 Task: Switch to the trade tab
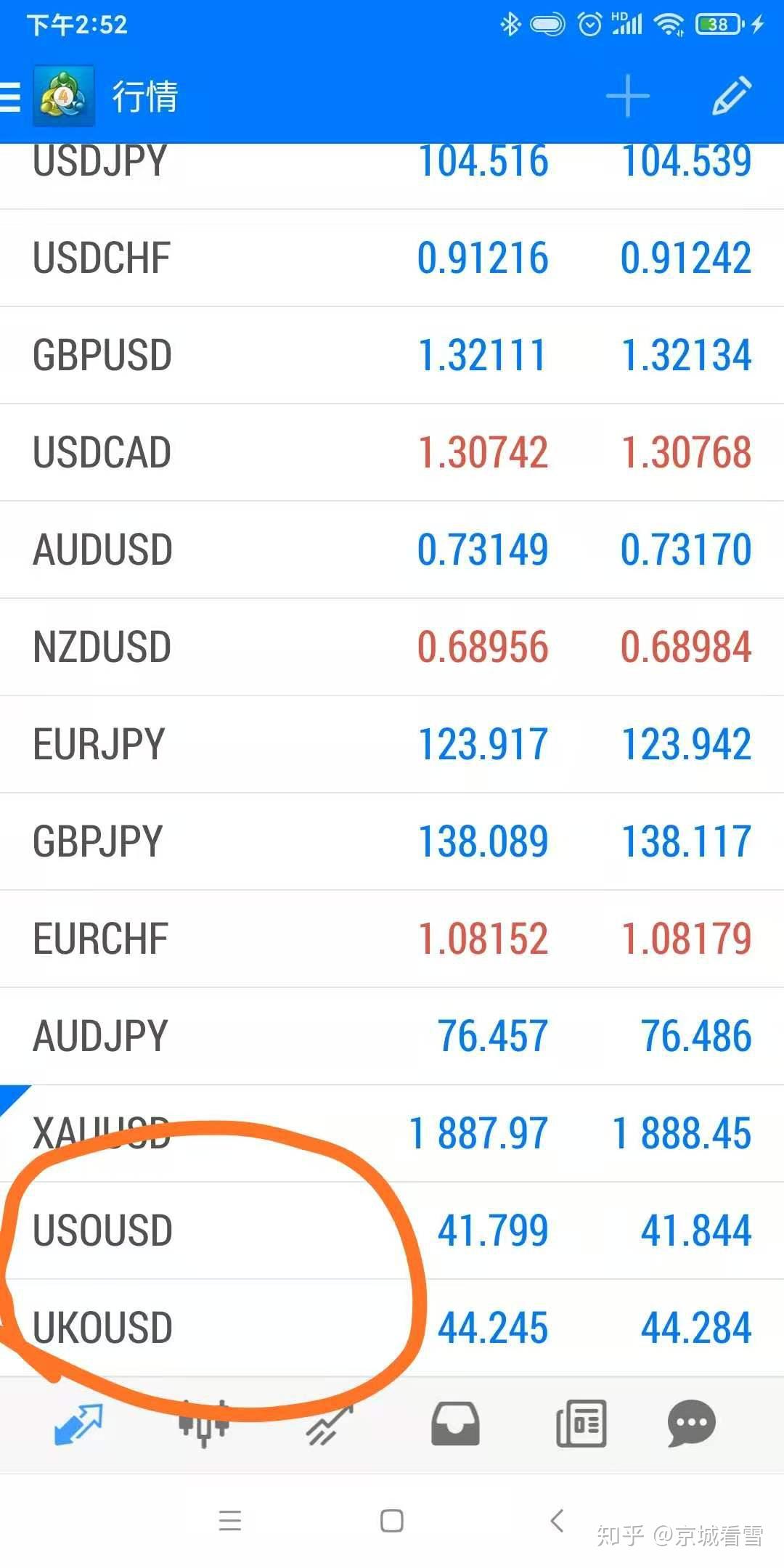pyautogui.click(x=330, y=1424)
